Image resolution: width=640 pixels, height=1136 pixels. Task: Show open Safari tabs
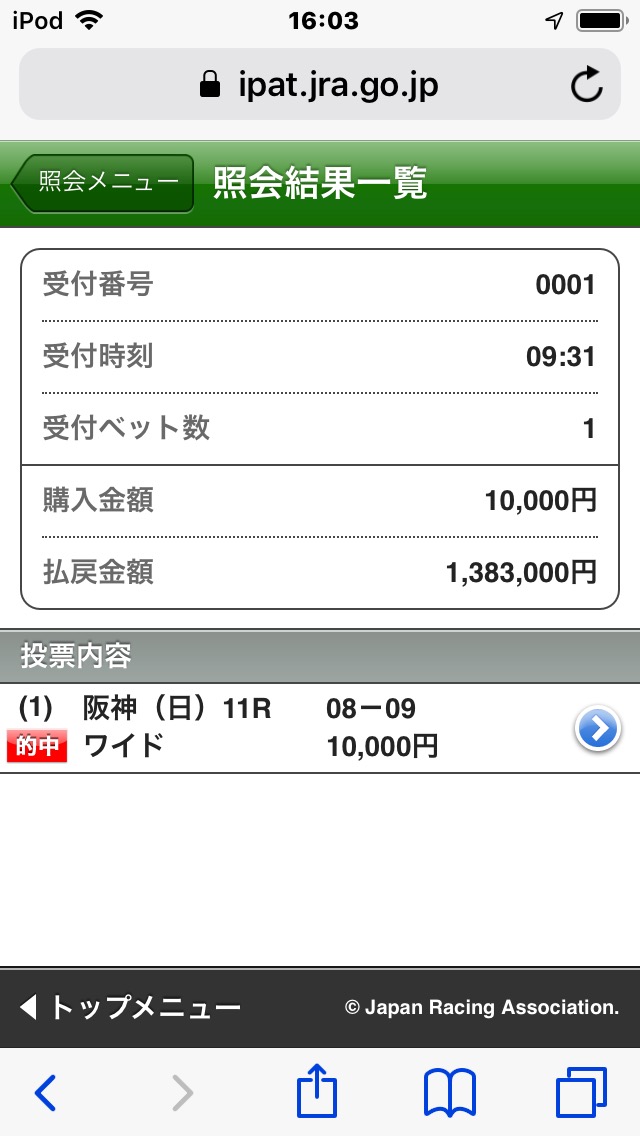[581, 1092]
